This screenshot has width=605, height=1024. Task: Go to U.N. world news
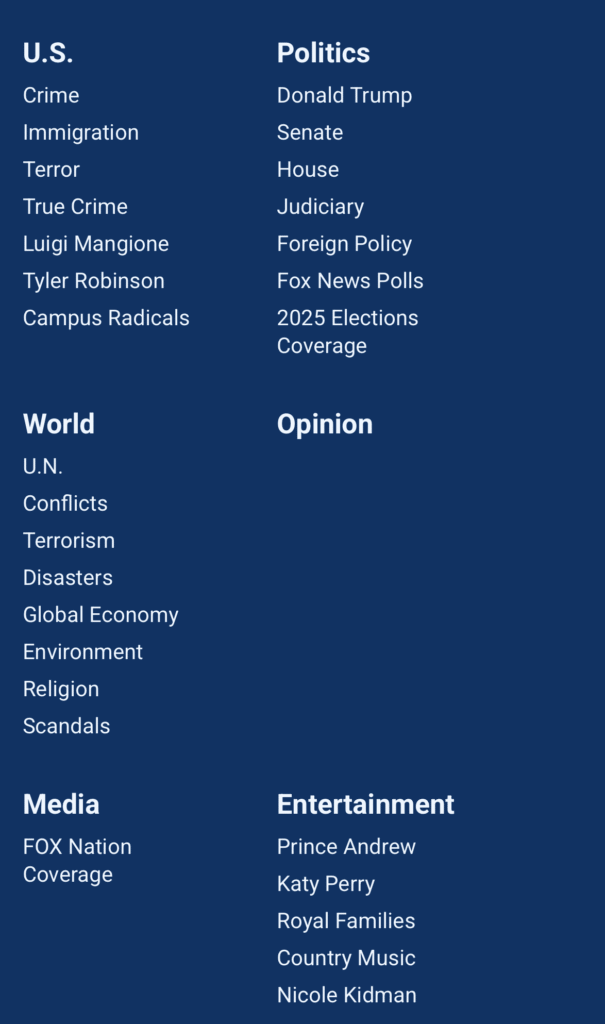coord(43,467)
